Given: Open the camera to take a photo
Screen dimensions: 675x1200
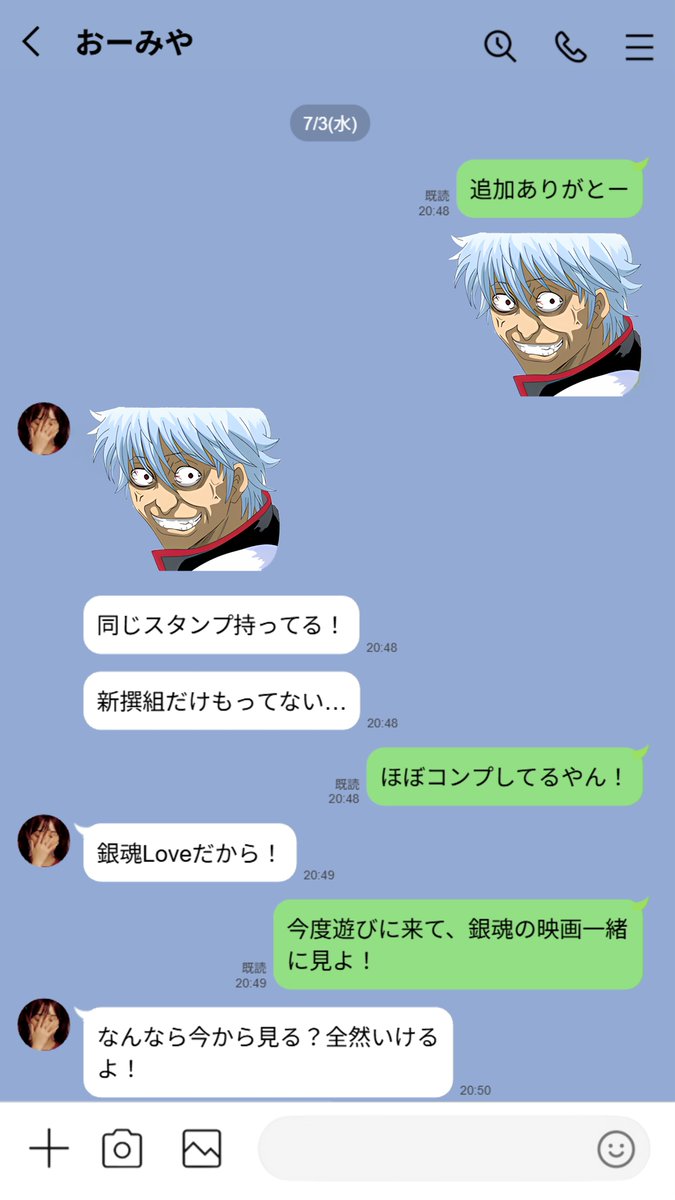Looking at the screenshot, I should coord(122,1148).
